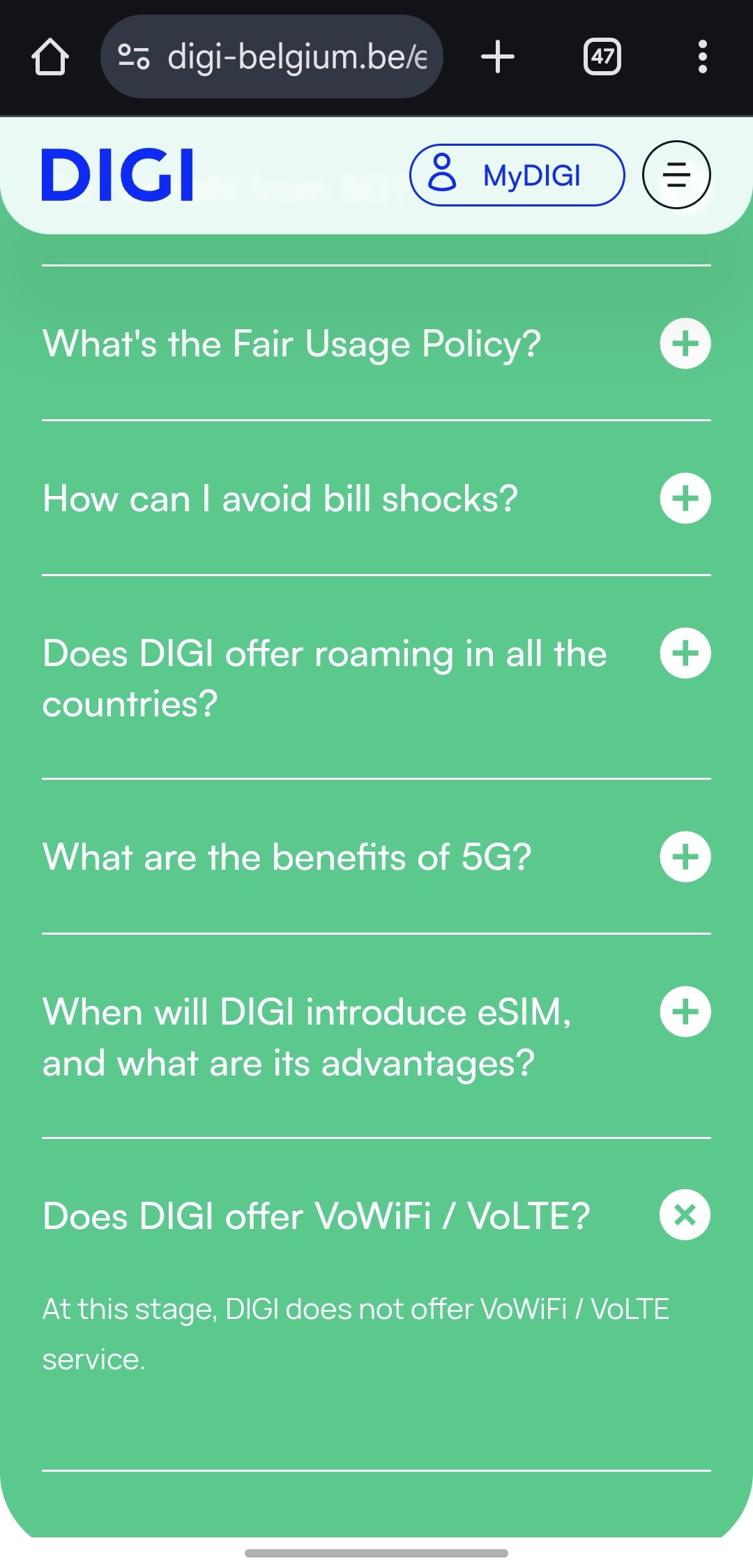Expand the roaming in all countries question
Screen dimensions: 753x1568
click(x=685, y=653)
